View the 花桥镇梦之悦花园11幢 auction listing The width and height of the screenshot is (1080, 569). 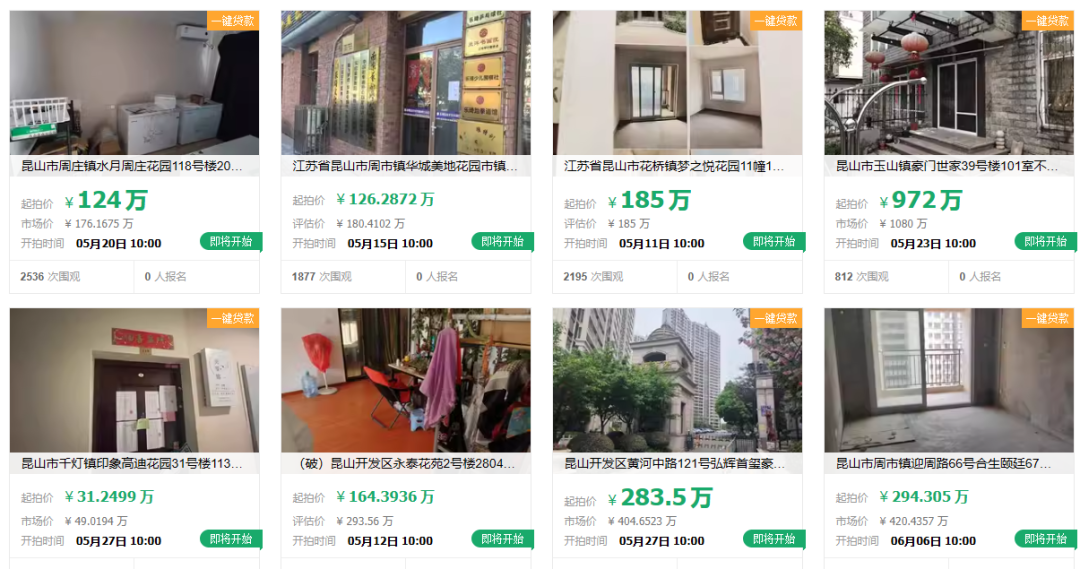point(676,166)
